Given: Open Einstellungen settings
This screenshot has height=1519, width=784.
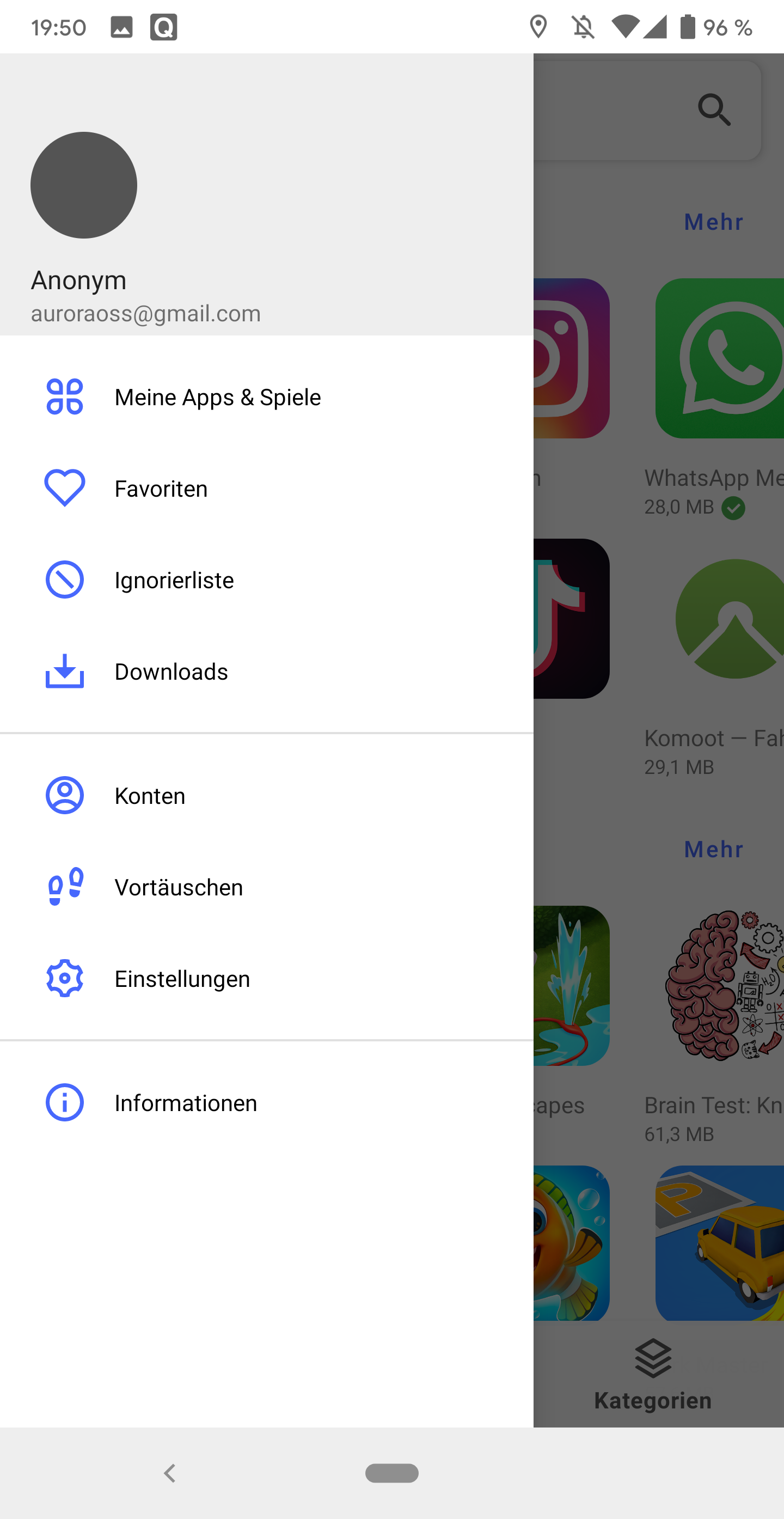Looking at the screenshot, I should pyautogui.click(x=181, y=979).
